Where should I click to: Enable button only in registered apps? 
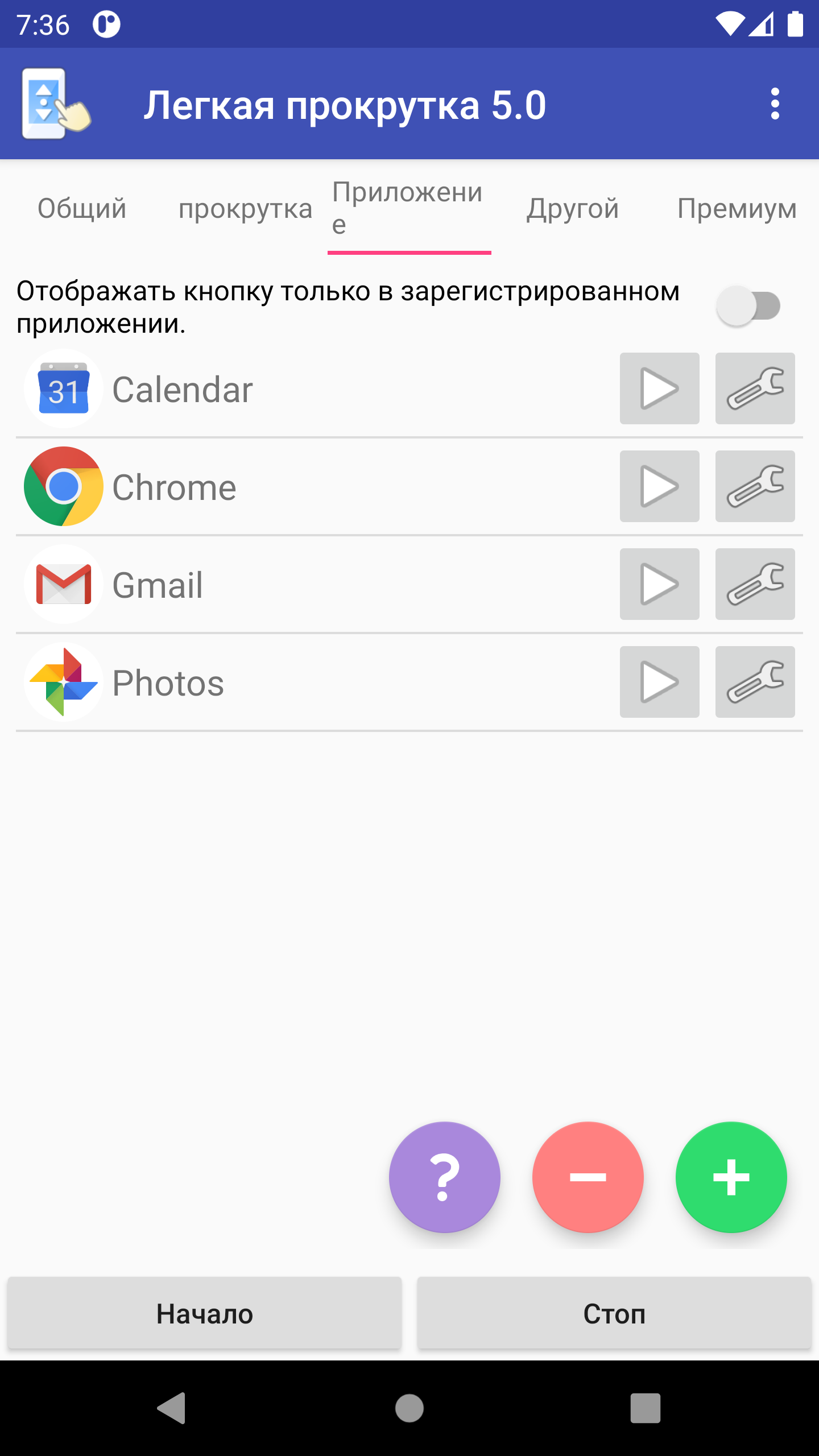748,306
